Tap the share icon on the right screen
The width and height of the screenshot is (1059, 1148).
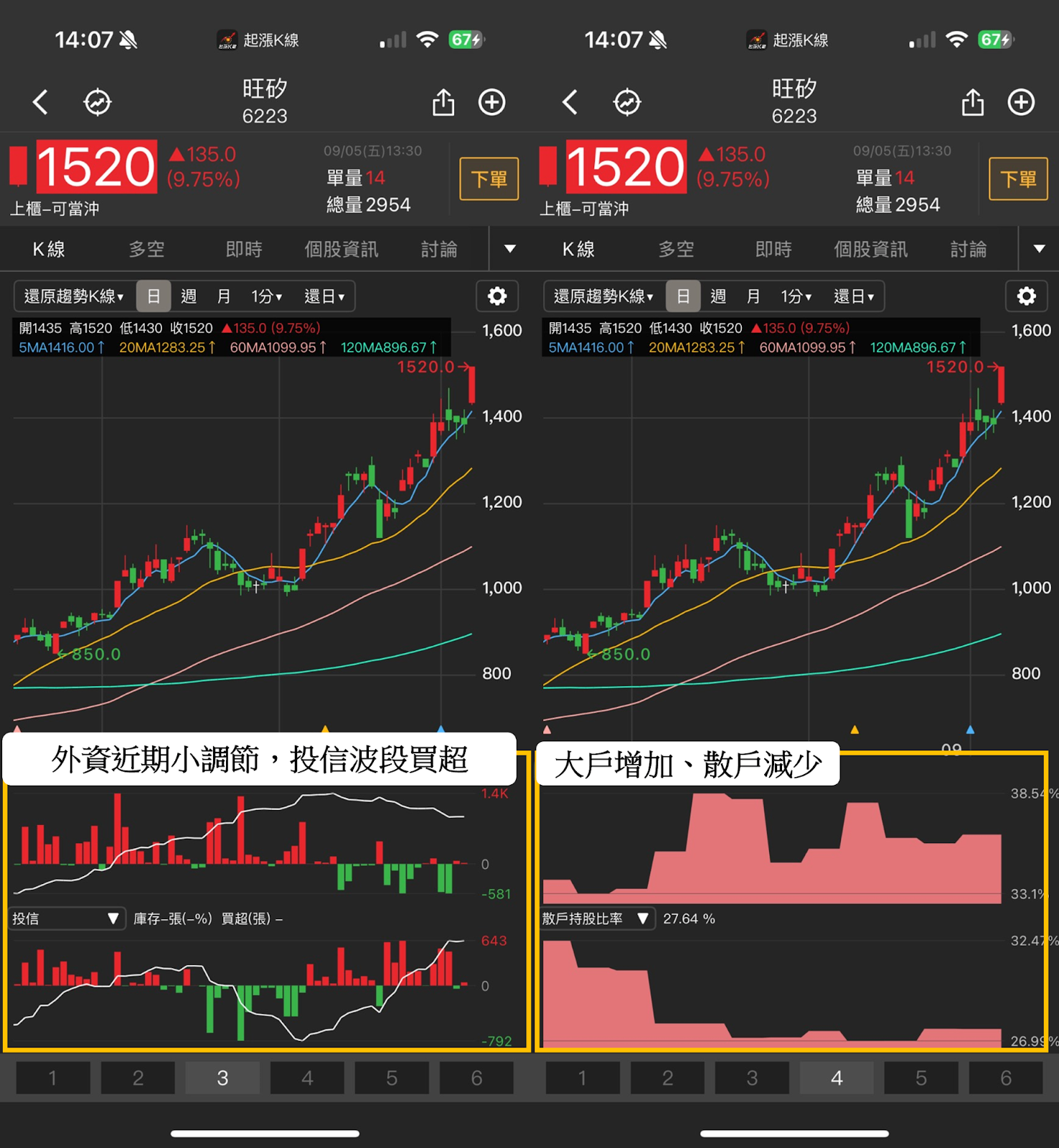coord(973,102)
